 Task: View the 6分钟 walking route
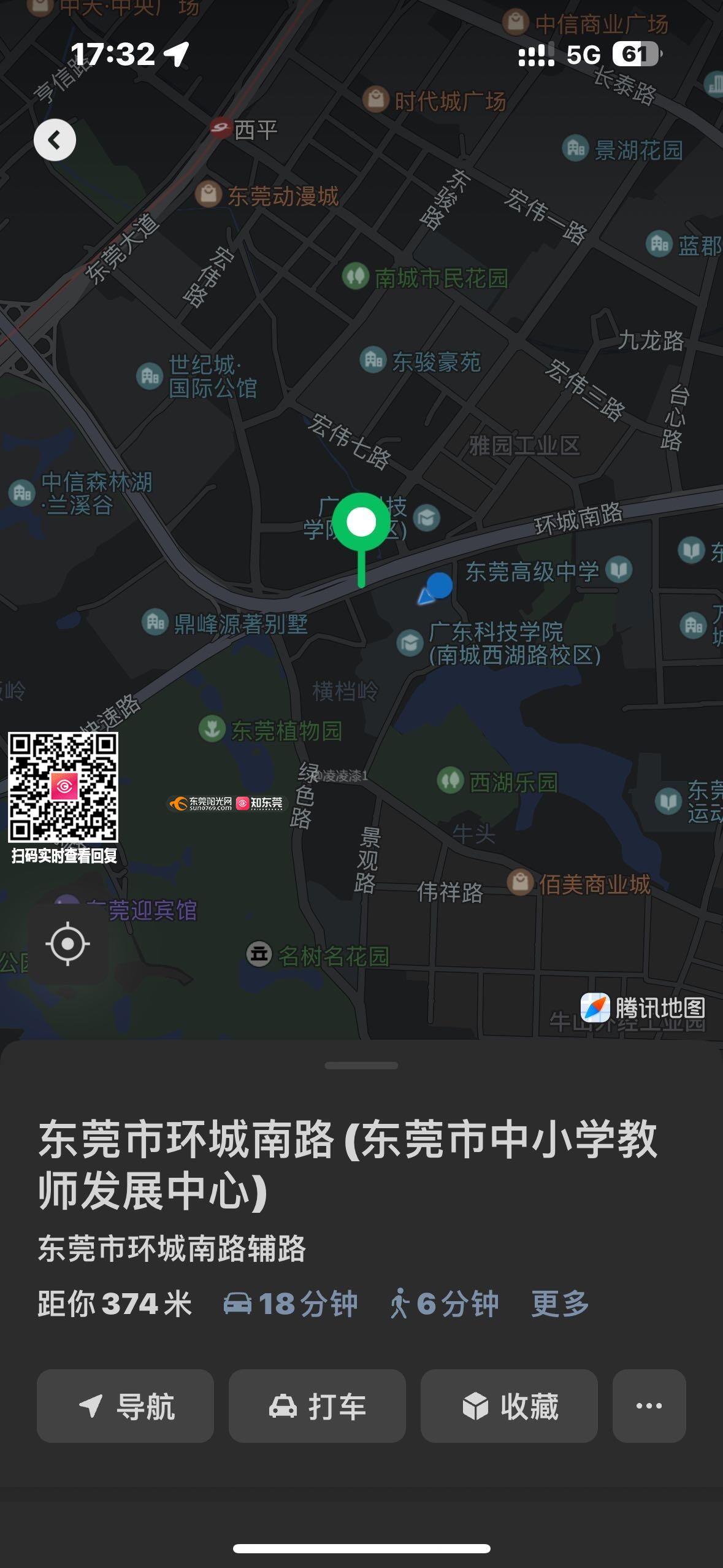coord(445,1304)
